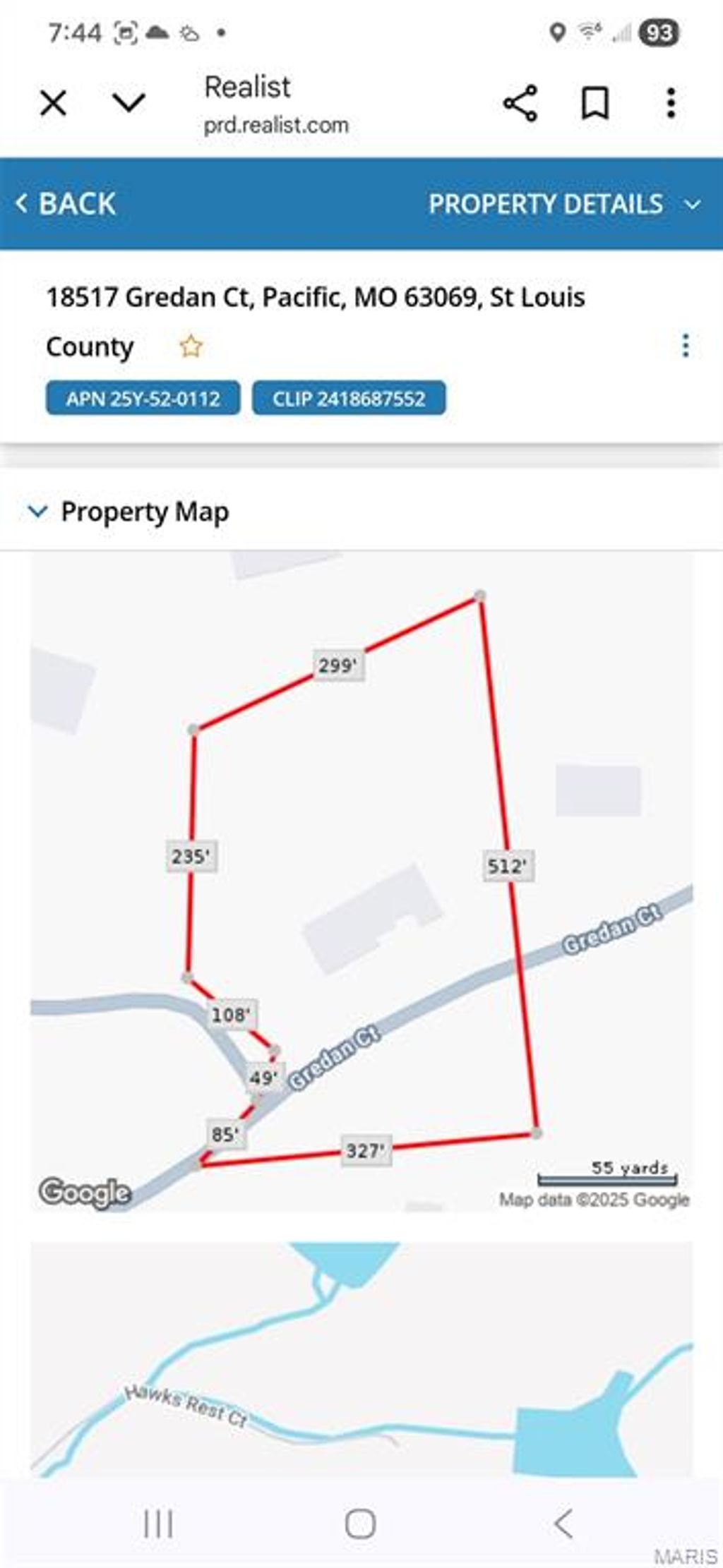
Task: Open recent apps from navigation bar
Action: [158, 1523]
